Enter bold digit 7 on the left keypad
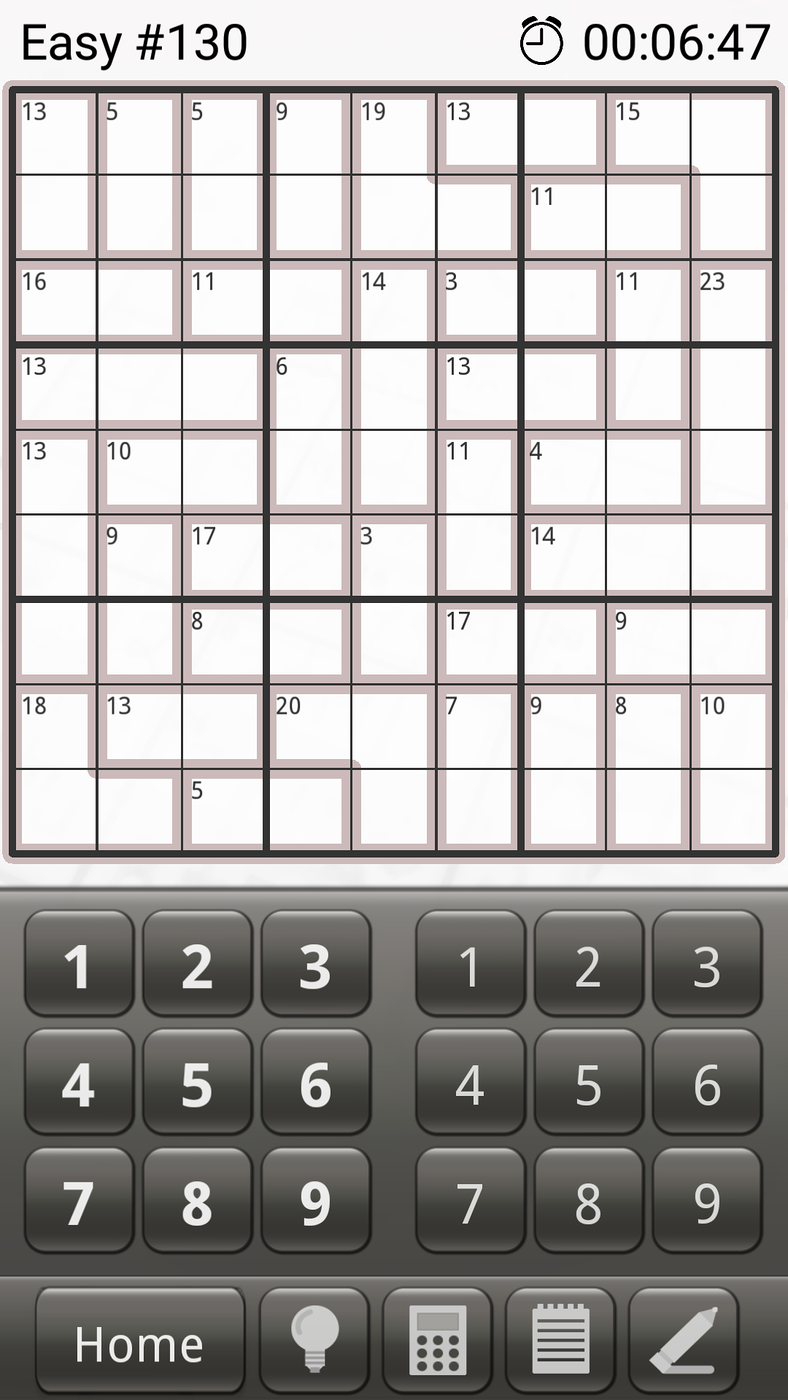Image resolution: width=788 pixels, height=1400 pixels. coord(78,1202)
